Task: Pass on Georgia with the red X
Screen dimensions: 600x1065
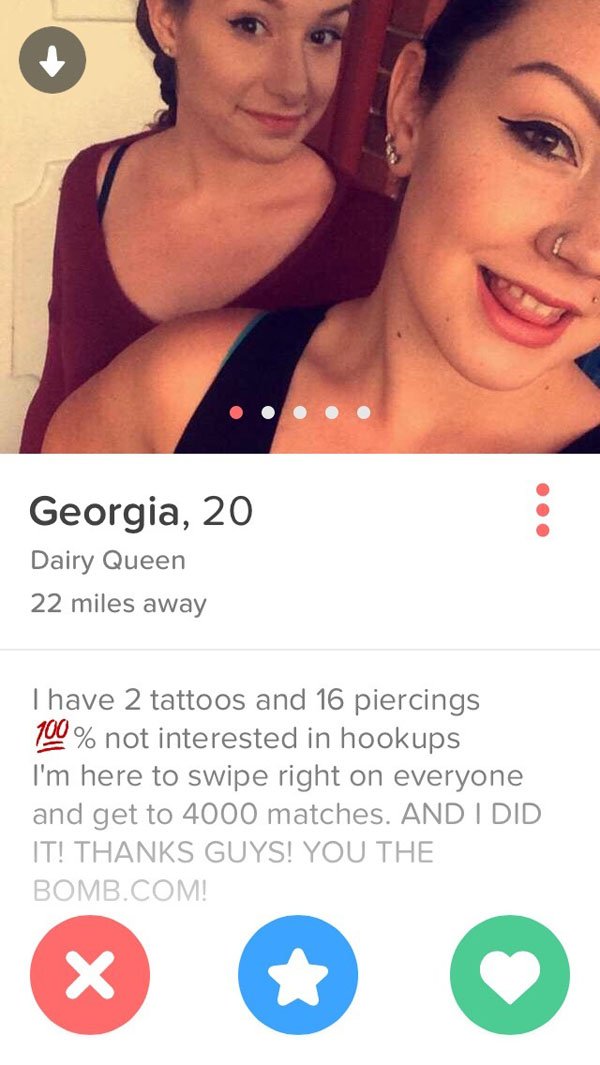Action: (90, 975)
